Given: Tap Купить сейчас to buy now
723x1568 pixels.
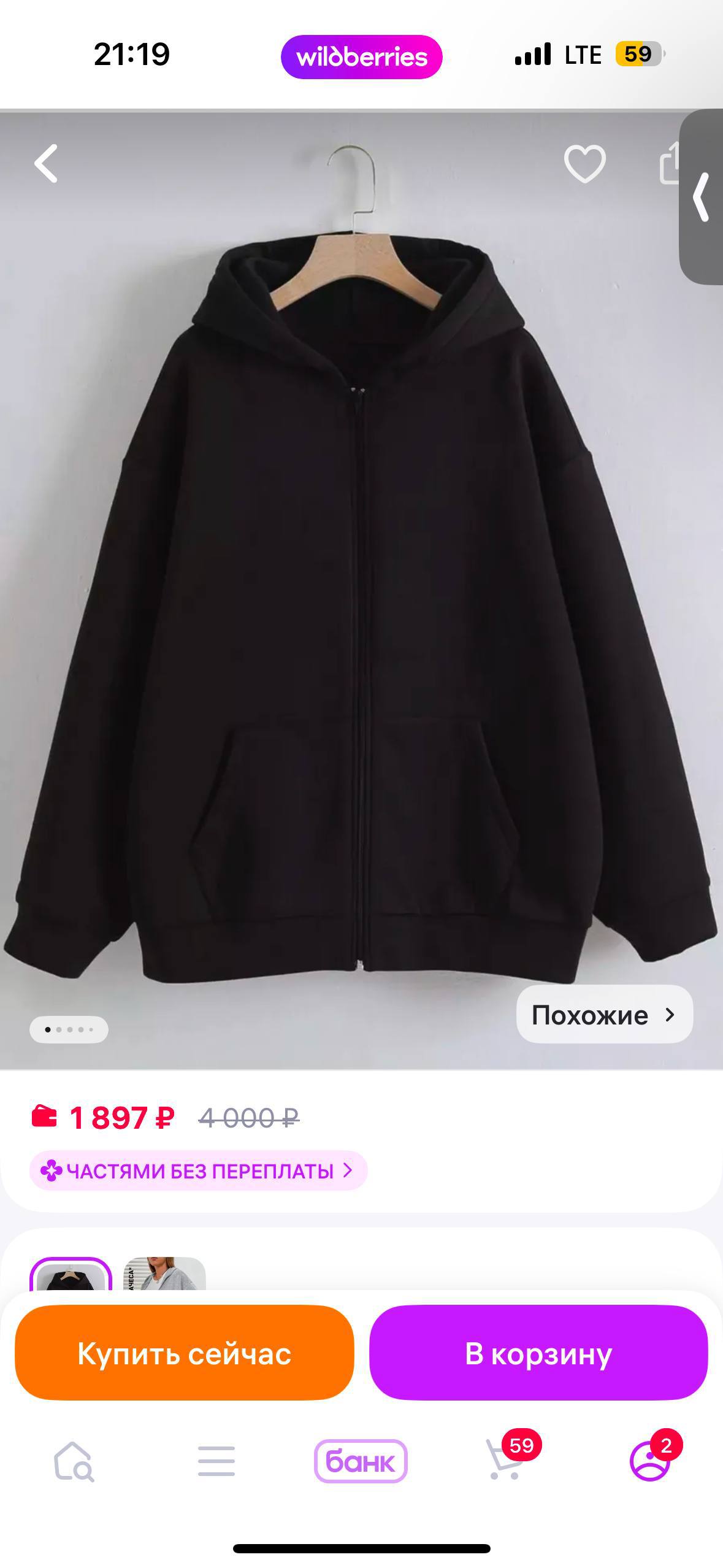Looking at the screenshot, I should [184, 1353].
